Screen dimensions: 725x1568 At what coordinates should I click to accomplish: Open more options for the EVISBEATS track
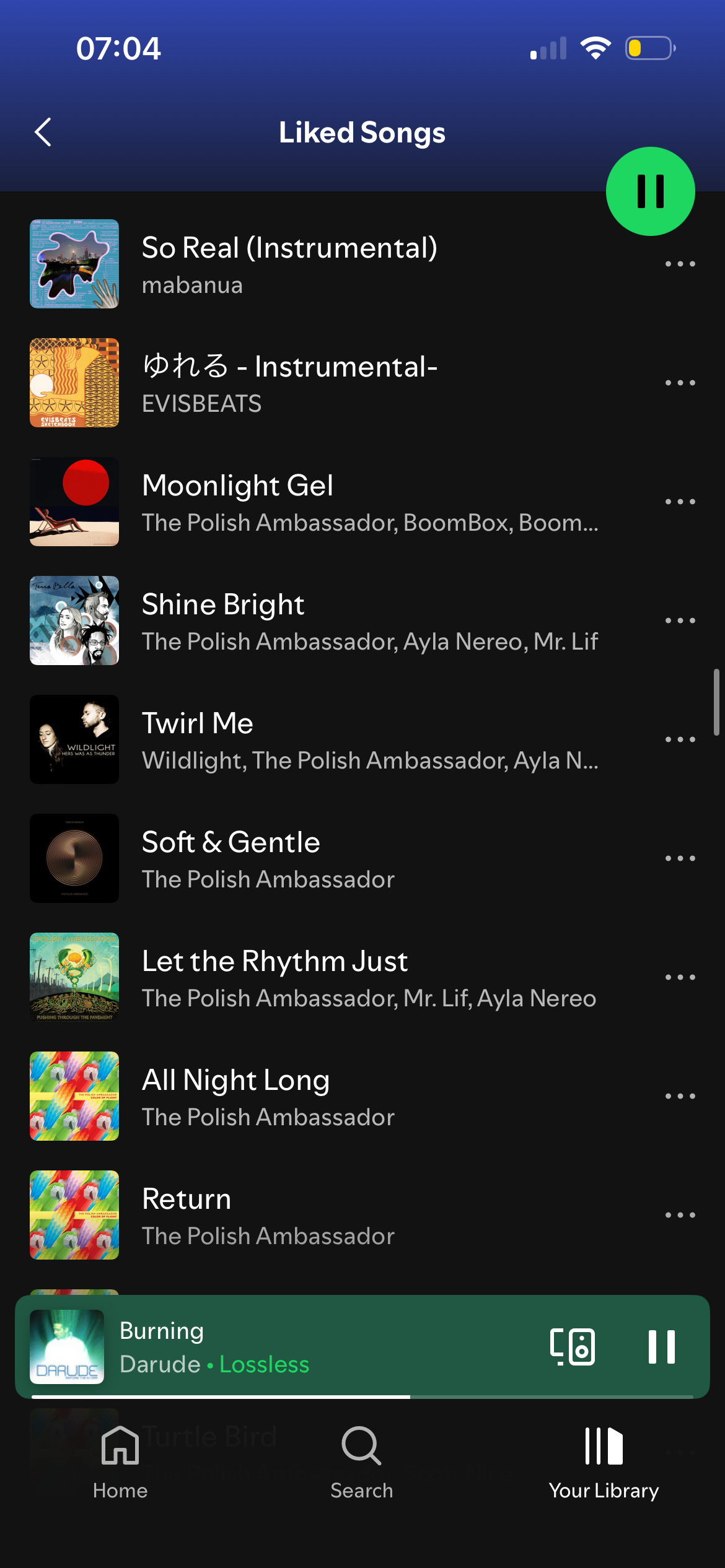tap(680, 383)
